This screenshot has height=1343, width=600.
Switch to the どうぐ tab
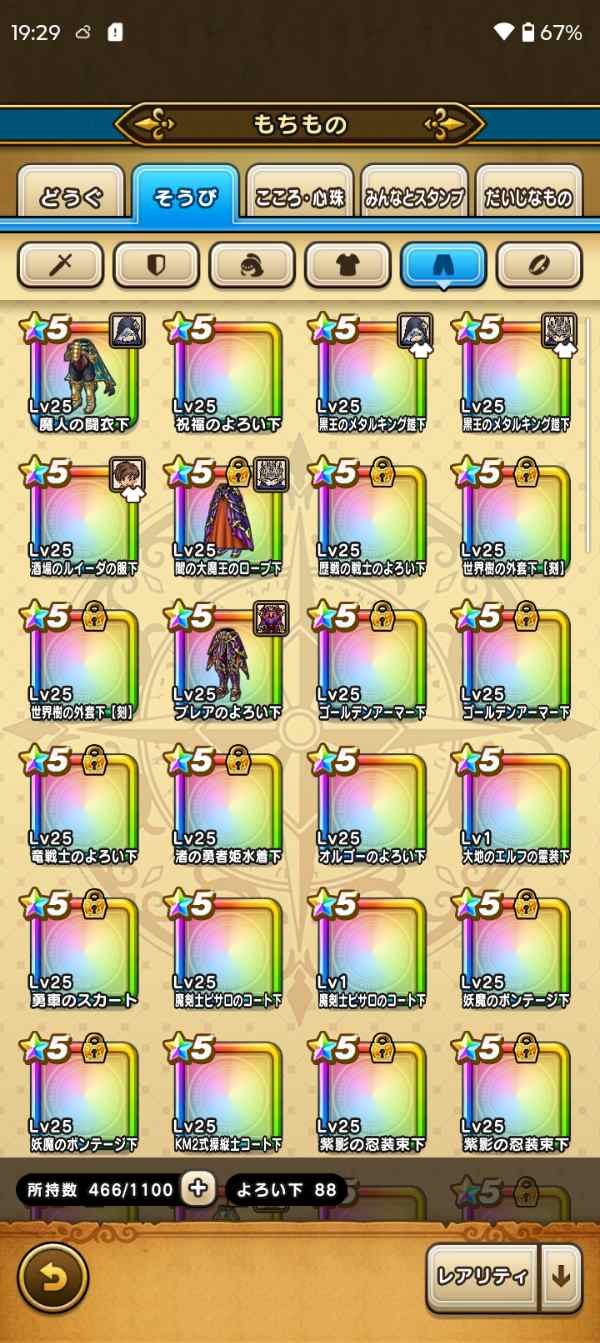71,196
